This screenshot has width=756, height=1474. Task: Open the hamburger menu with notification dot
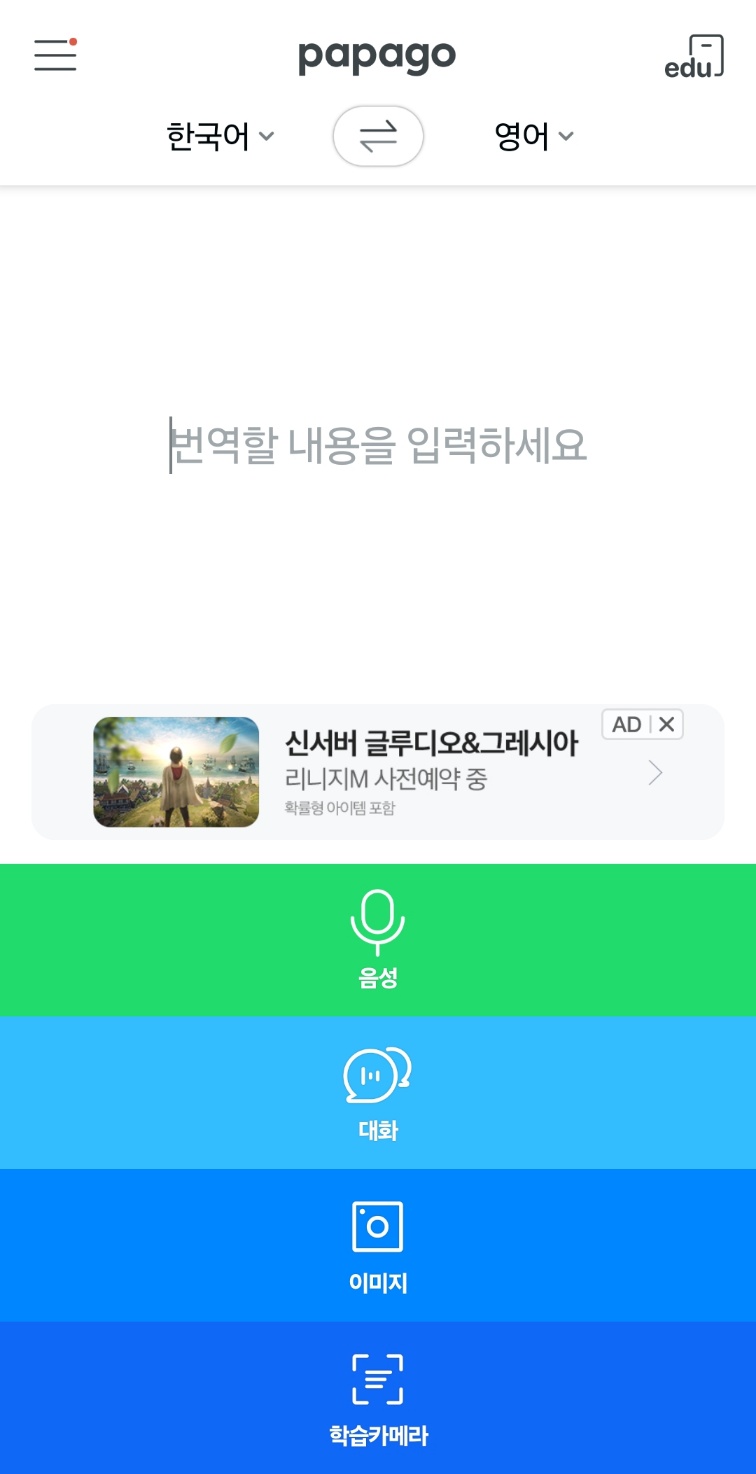click(x=55, y=55)
